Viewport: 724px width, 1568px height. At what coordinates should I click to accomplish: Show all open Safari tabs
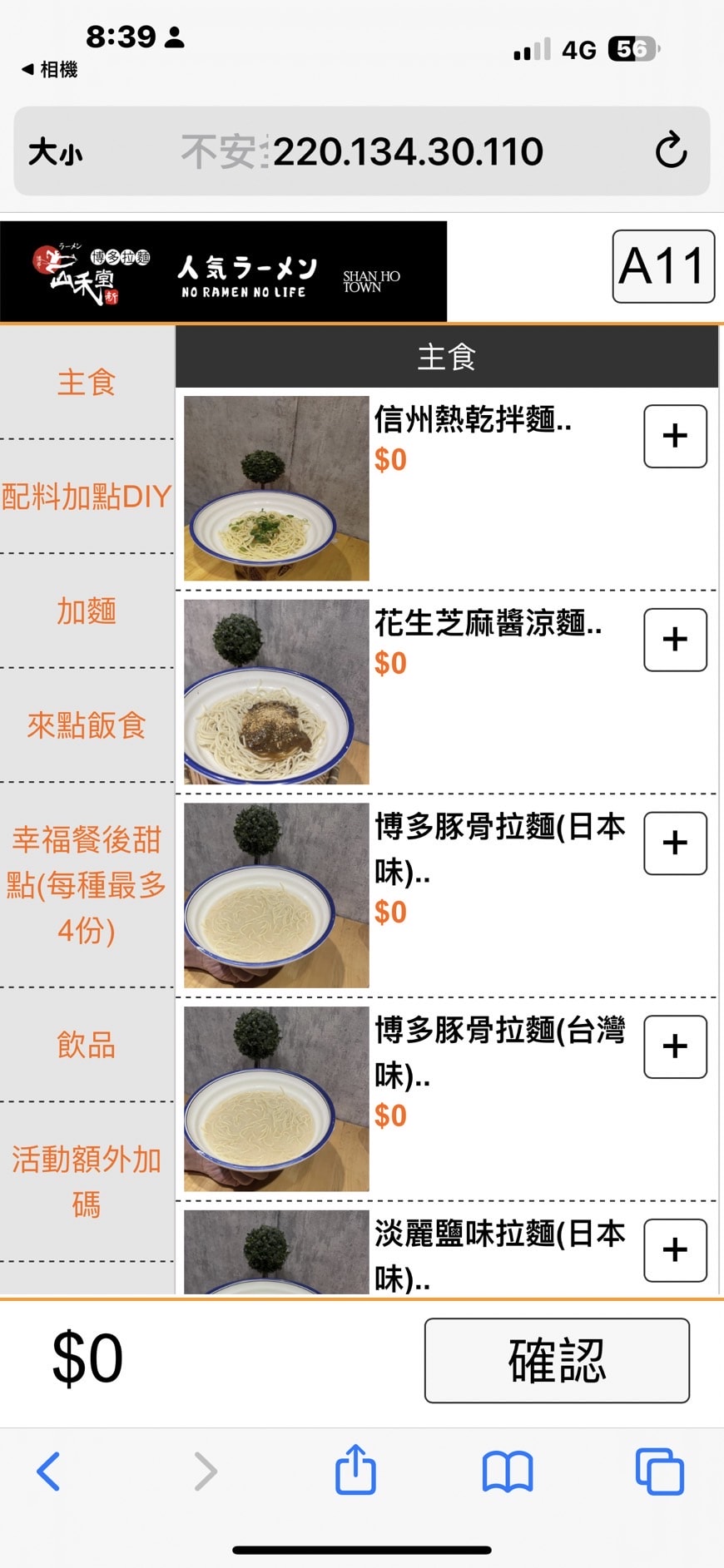tap(659, 1472)
